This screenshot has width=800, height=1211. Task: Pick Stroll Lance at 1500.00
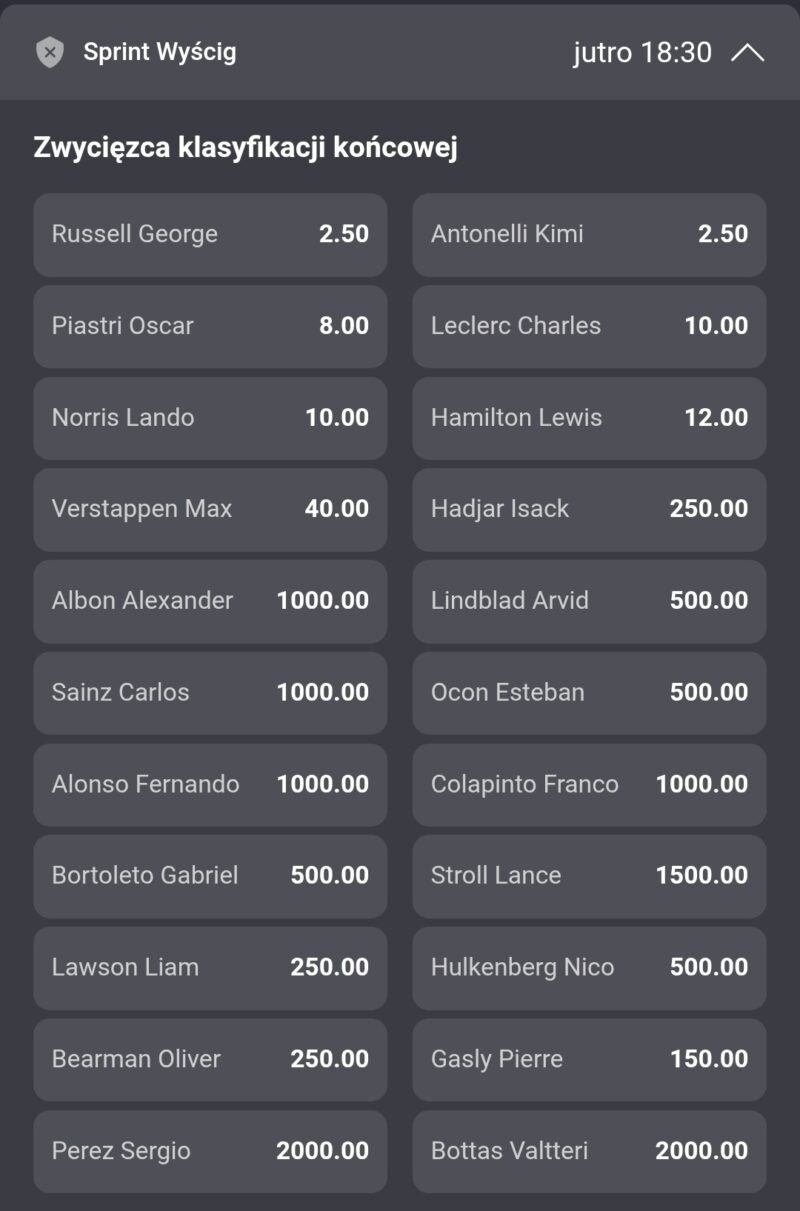point(589,876)
